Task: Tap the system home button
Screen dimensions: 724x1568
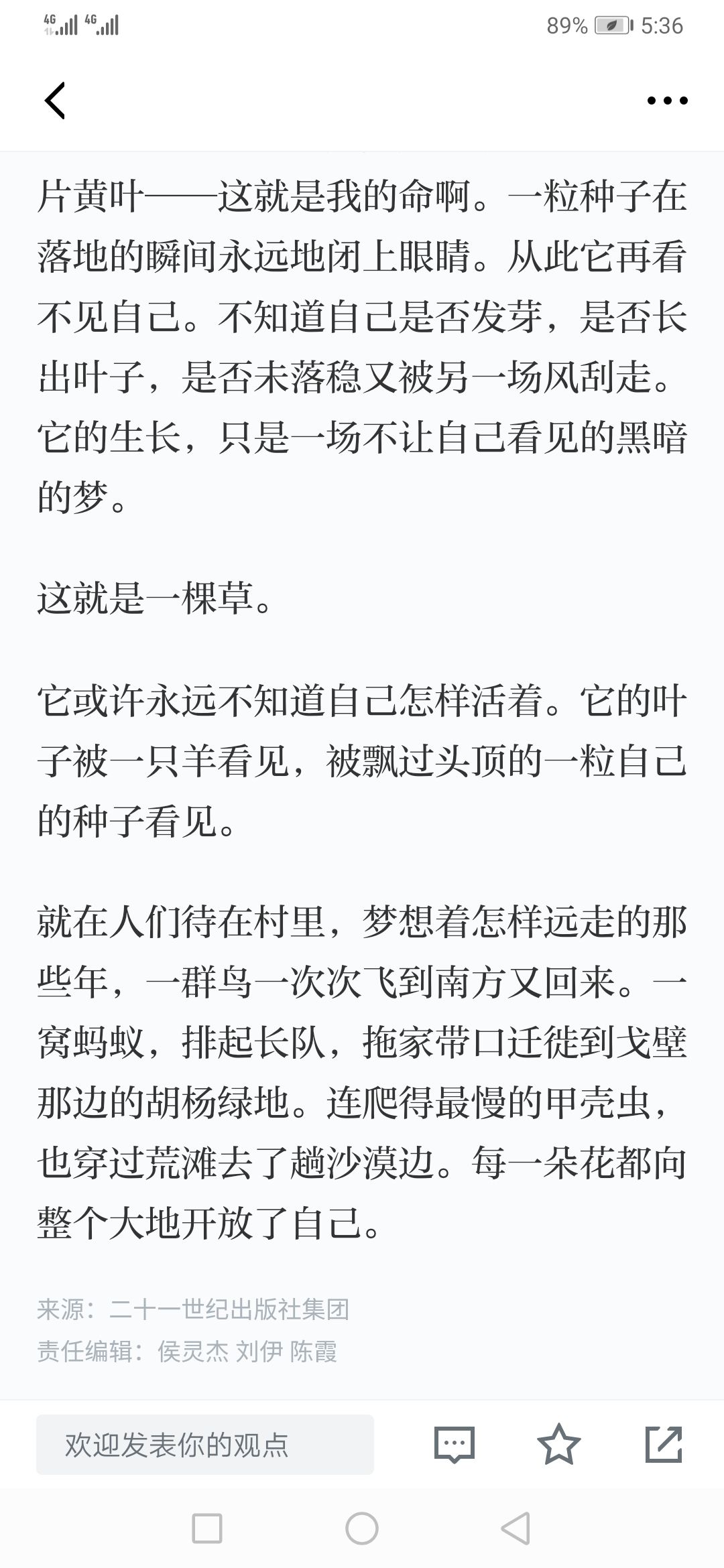Action: tap(362, 1528)
